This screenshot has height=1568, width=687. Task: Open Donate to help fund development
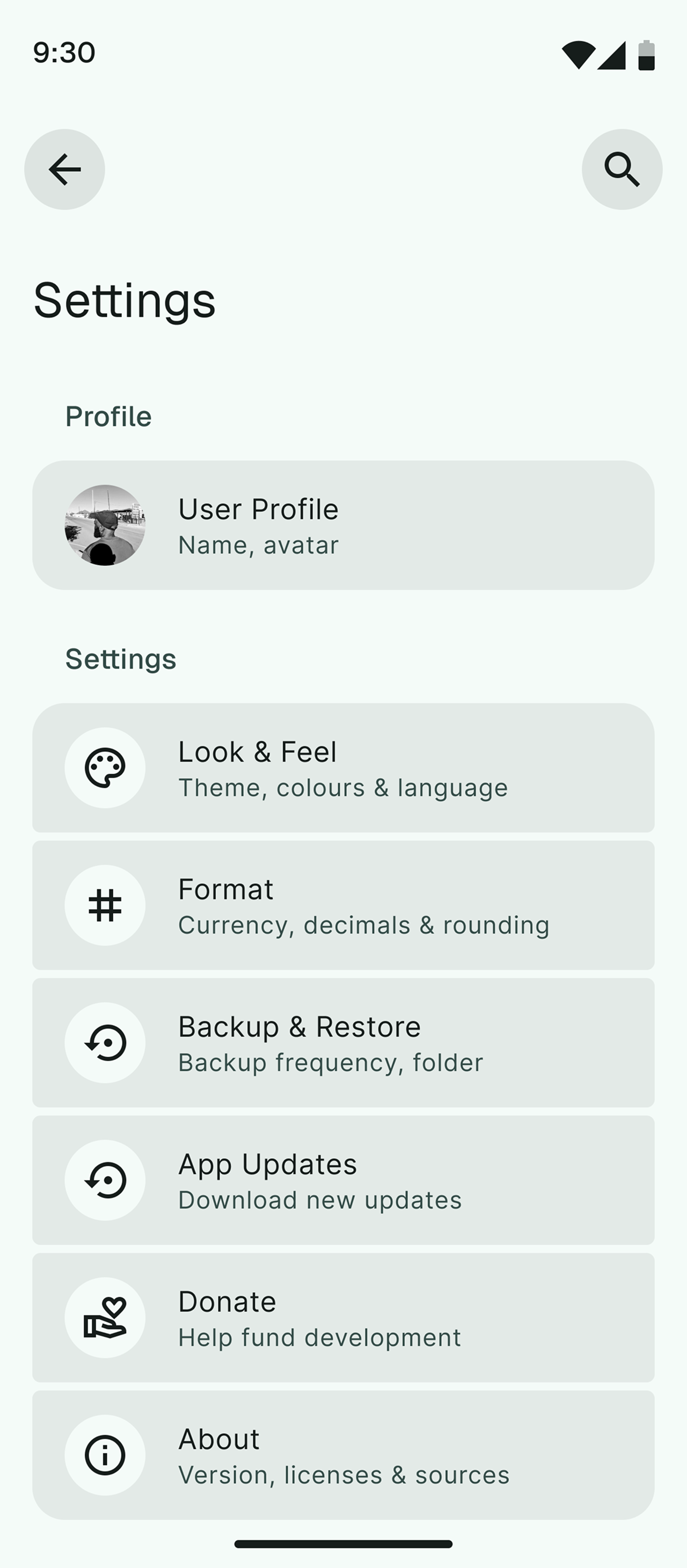344,1318
